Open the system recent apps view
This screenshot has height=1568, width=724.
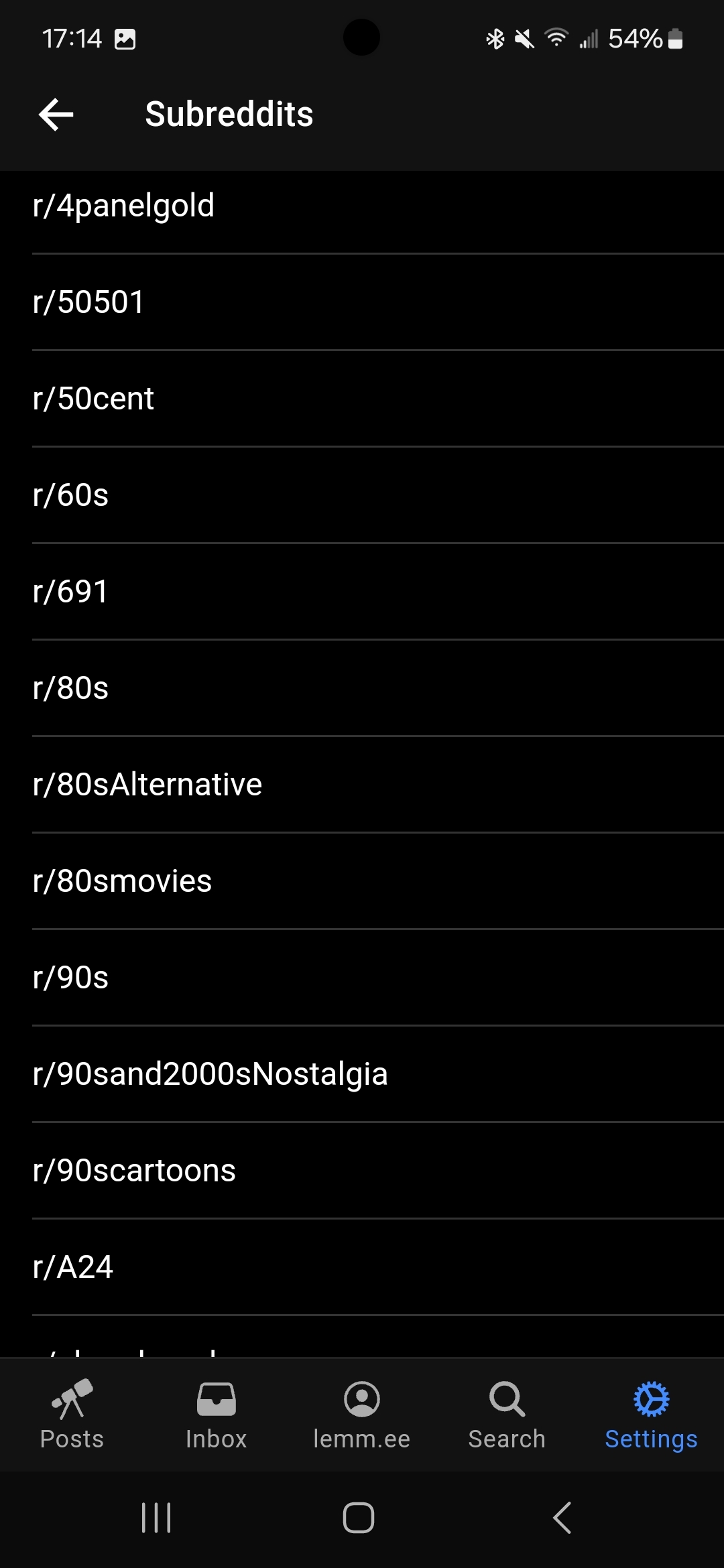tap(156, 1518)
